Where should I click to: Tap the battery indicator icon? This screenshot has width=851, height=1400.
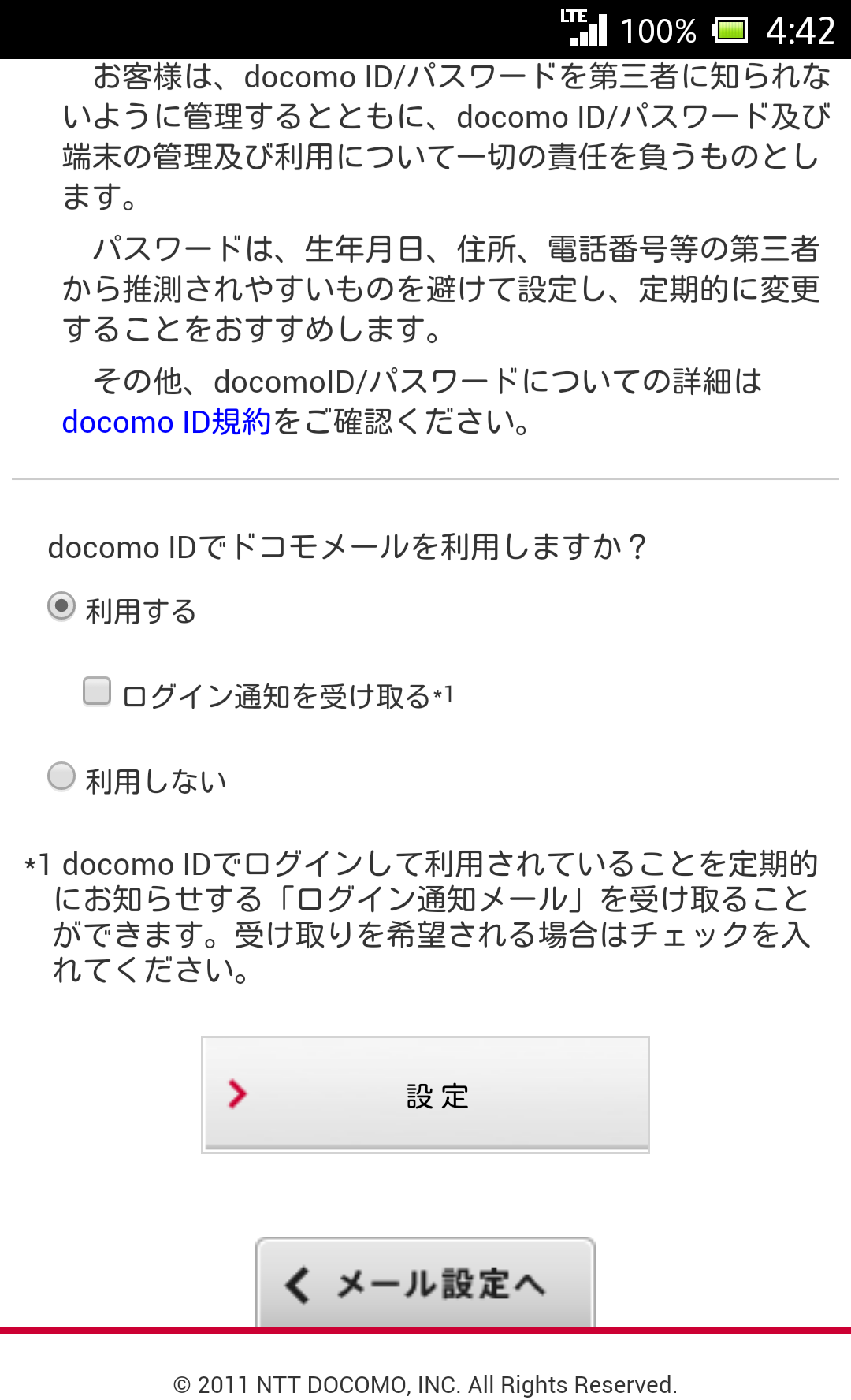tap(729, 32)
